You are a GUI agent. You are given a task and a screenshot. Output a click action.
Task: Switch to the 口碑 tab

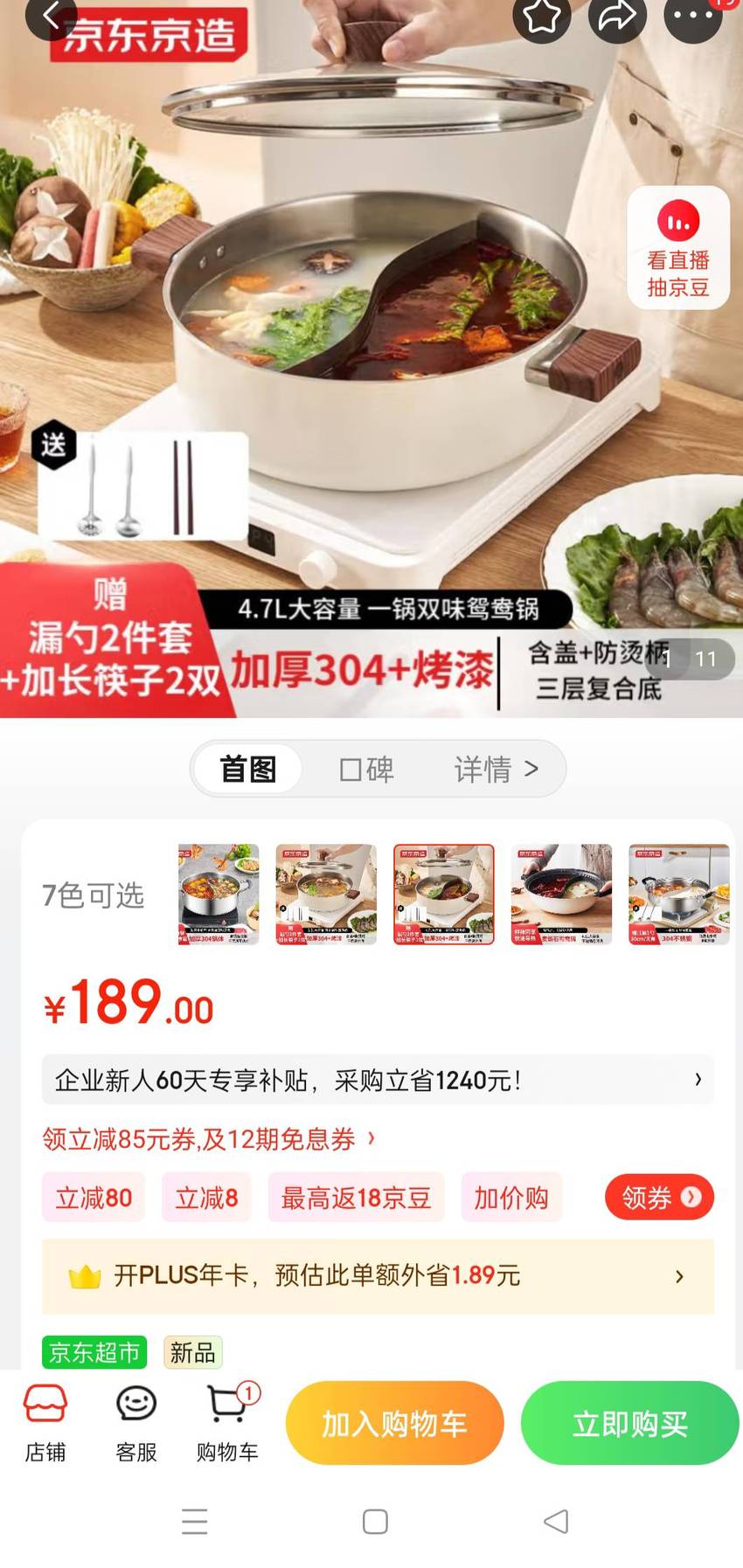point(366,769)
